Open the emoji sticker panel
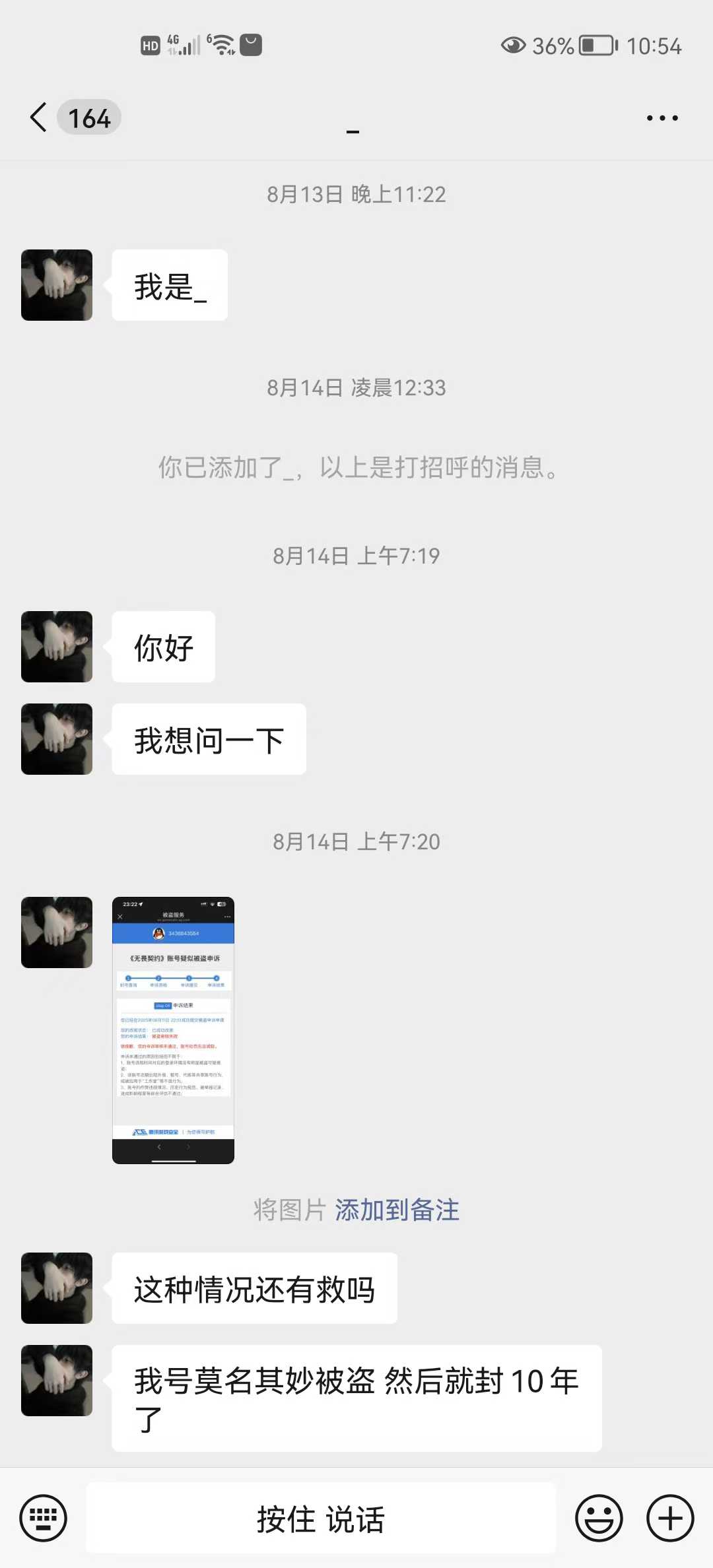This screenshot has width=713, height=1568. click(x=599, y=1518)
